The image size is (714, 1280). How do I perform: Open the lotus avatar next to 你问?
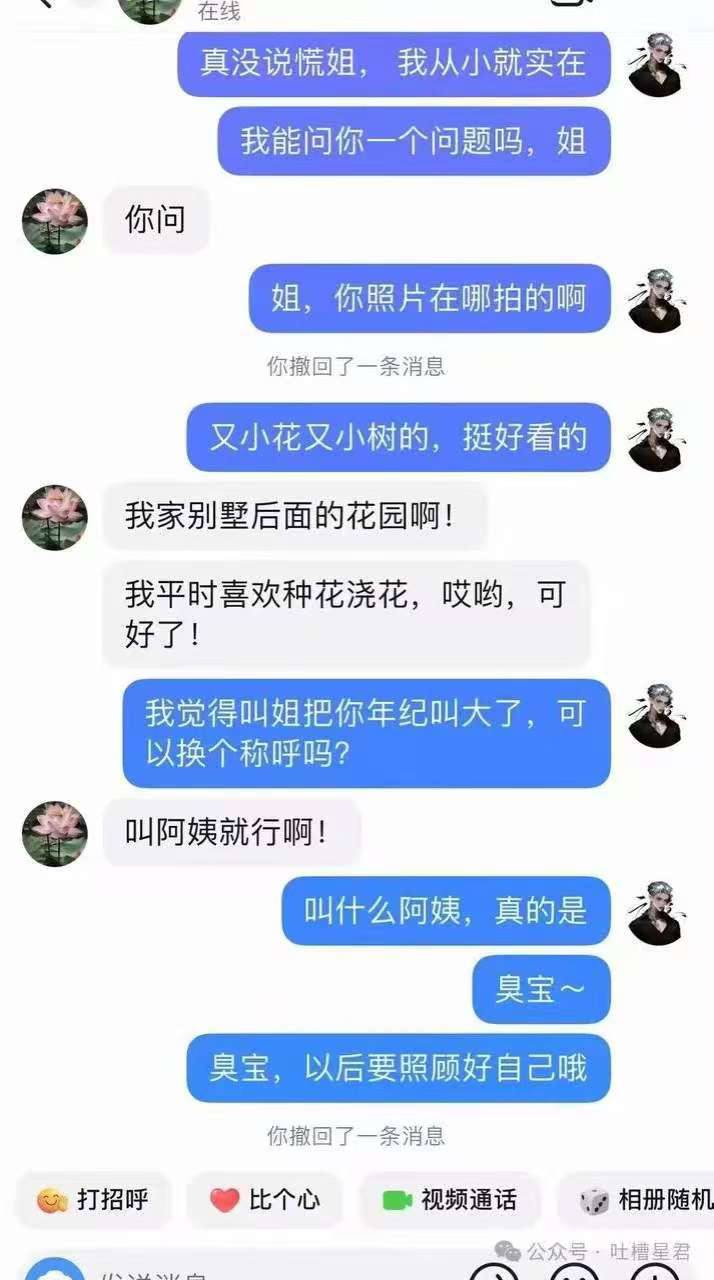click(55, 221)
